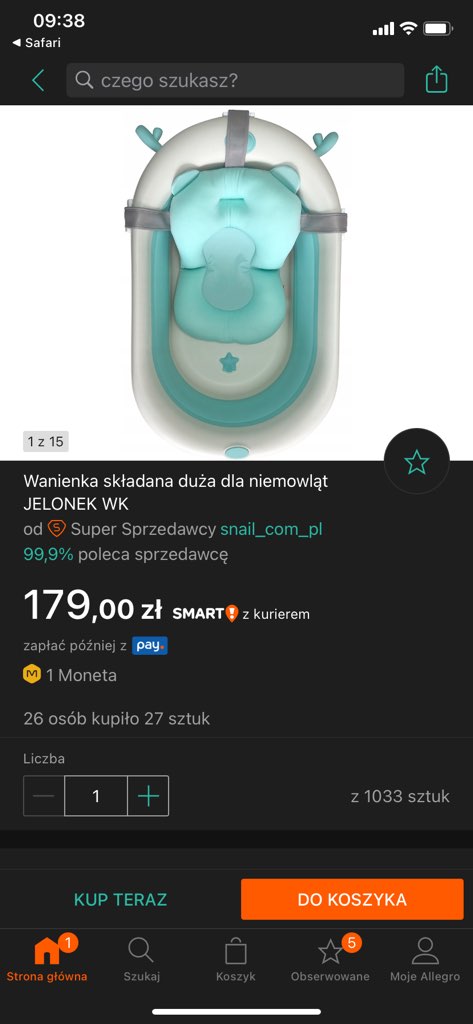Add item with DO KOSZYKA
This screenshot has width=473, height=1024.
[x=352, y=899]
